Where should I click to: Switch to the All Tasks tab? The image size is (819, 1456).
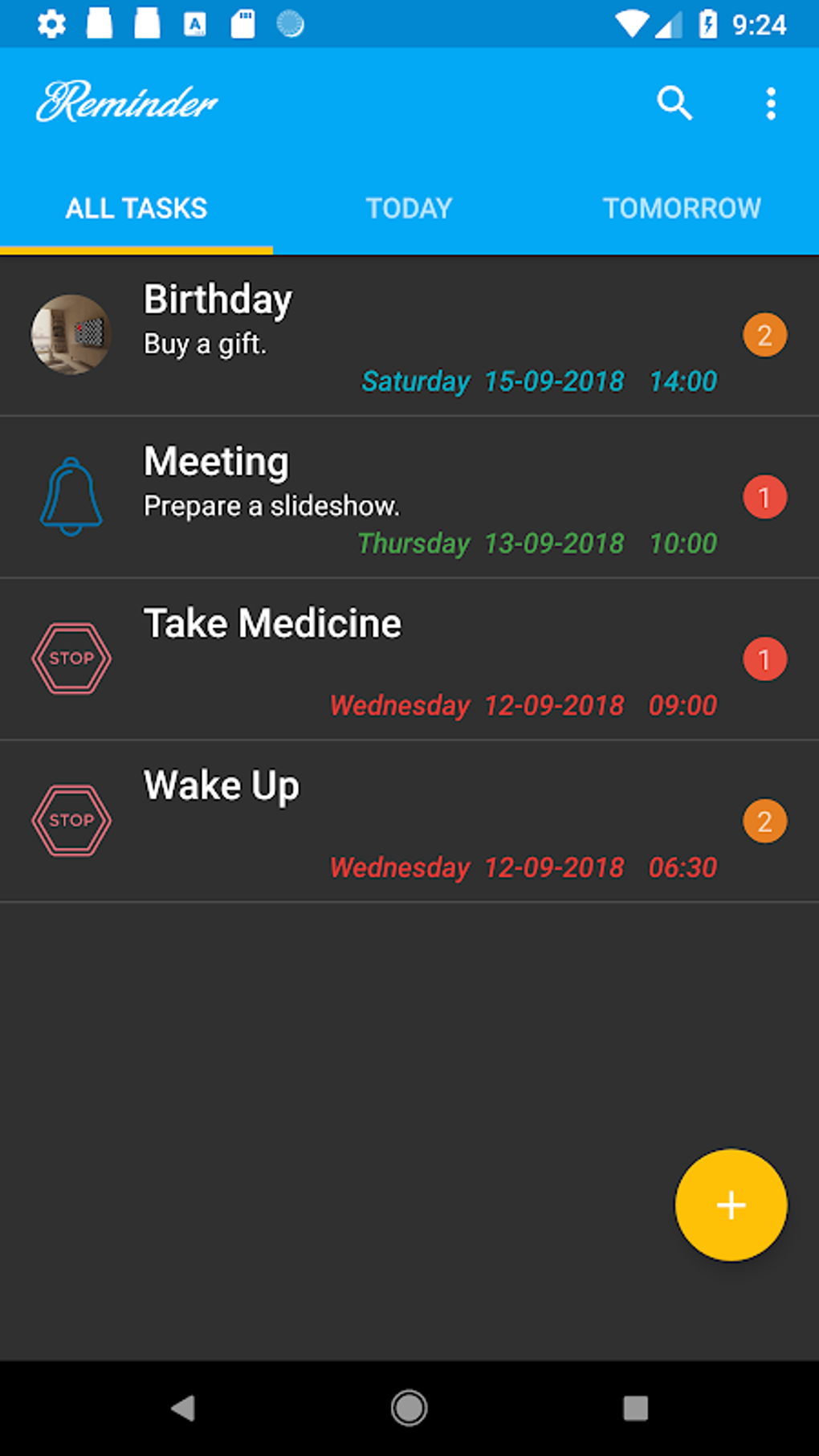pos(136,209)
